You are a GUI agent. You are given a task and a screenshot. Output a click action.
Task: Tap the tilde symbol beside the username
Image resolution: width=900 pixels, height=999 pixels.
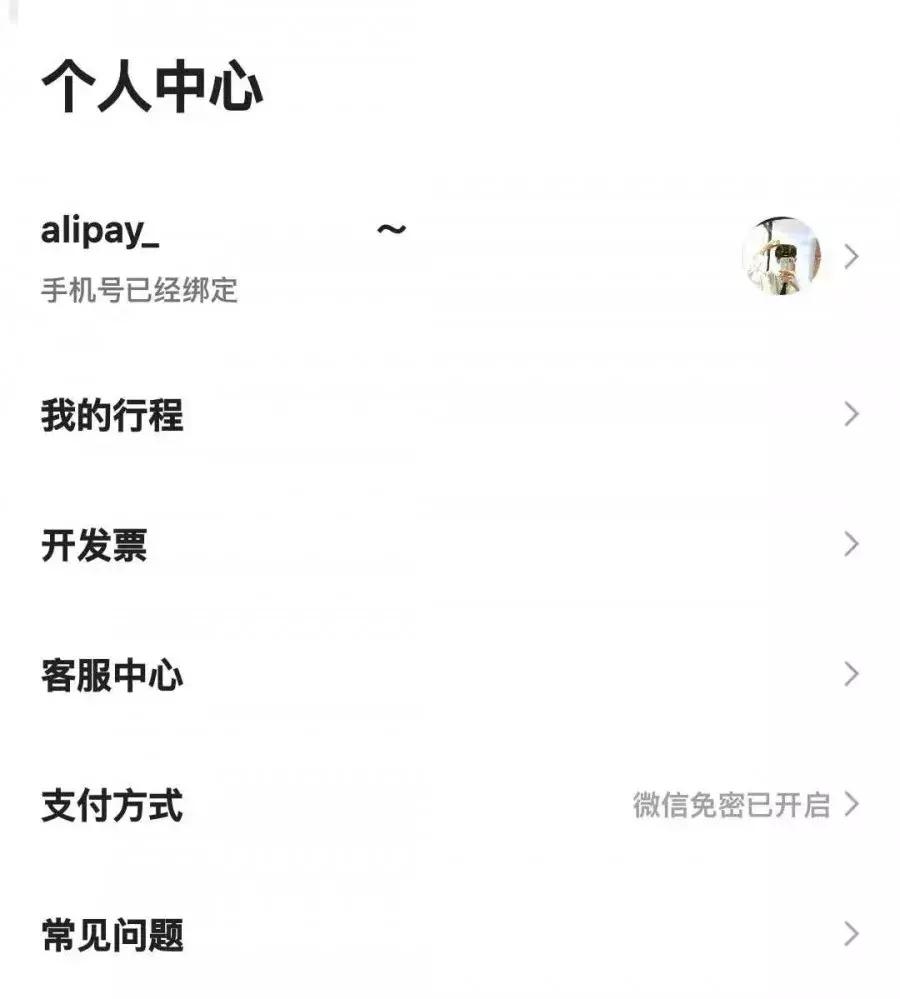392,230
